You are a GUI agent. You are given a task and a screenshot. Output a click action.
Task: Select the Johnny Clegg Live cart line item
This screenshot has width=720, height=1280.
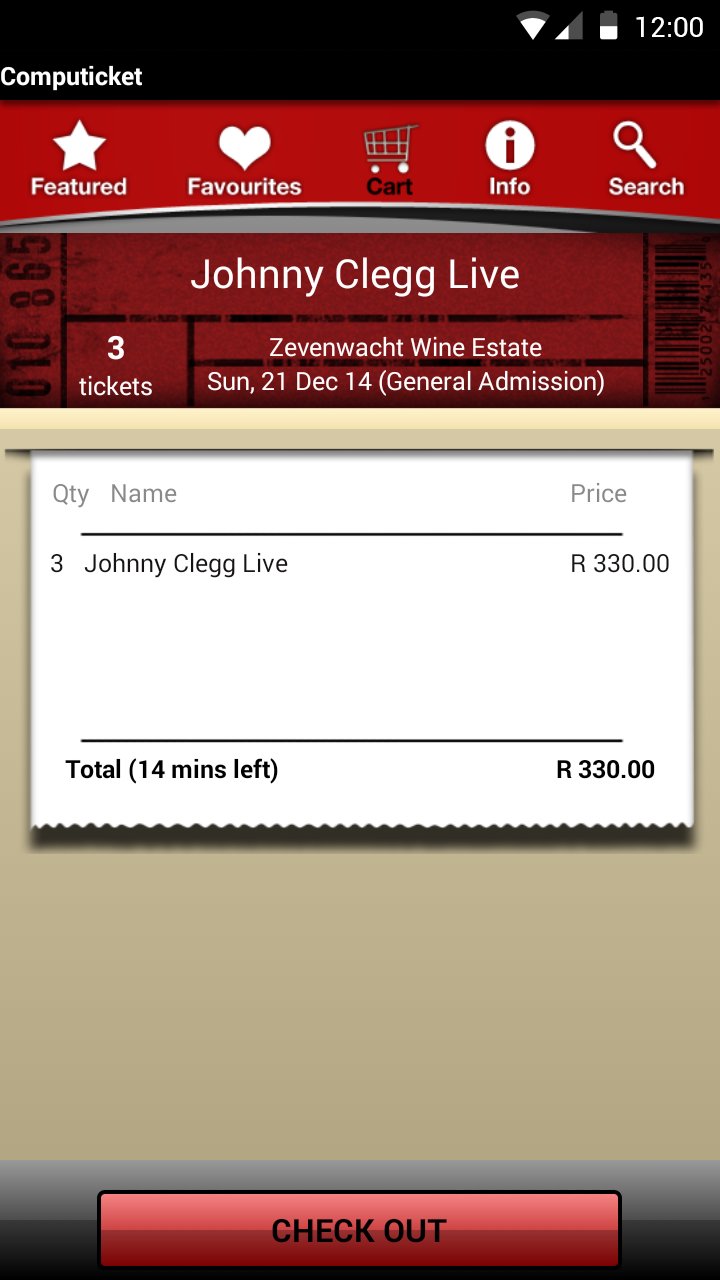point(188,563)
